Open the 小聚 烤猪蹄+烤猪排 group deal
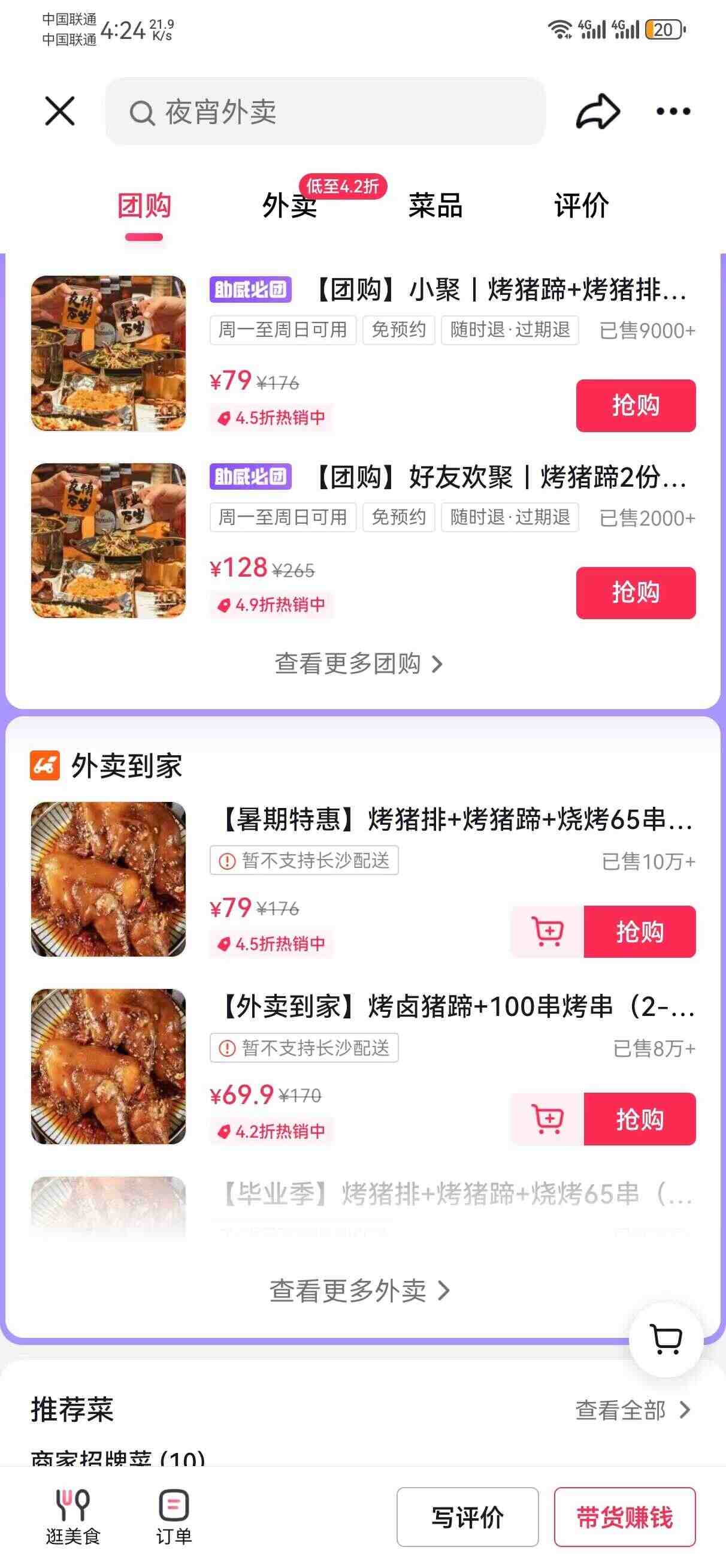 (362, 354)
